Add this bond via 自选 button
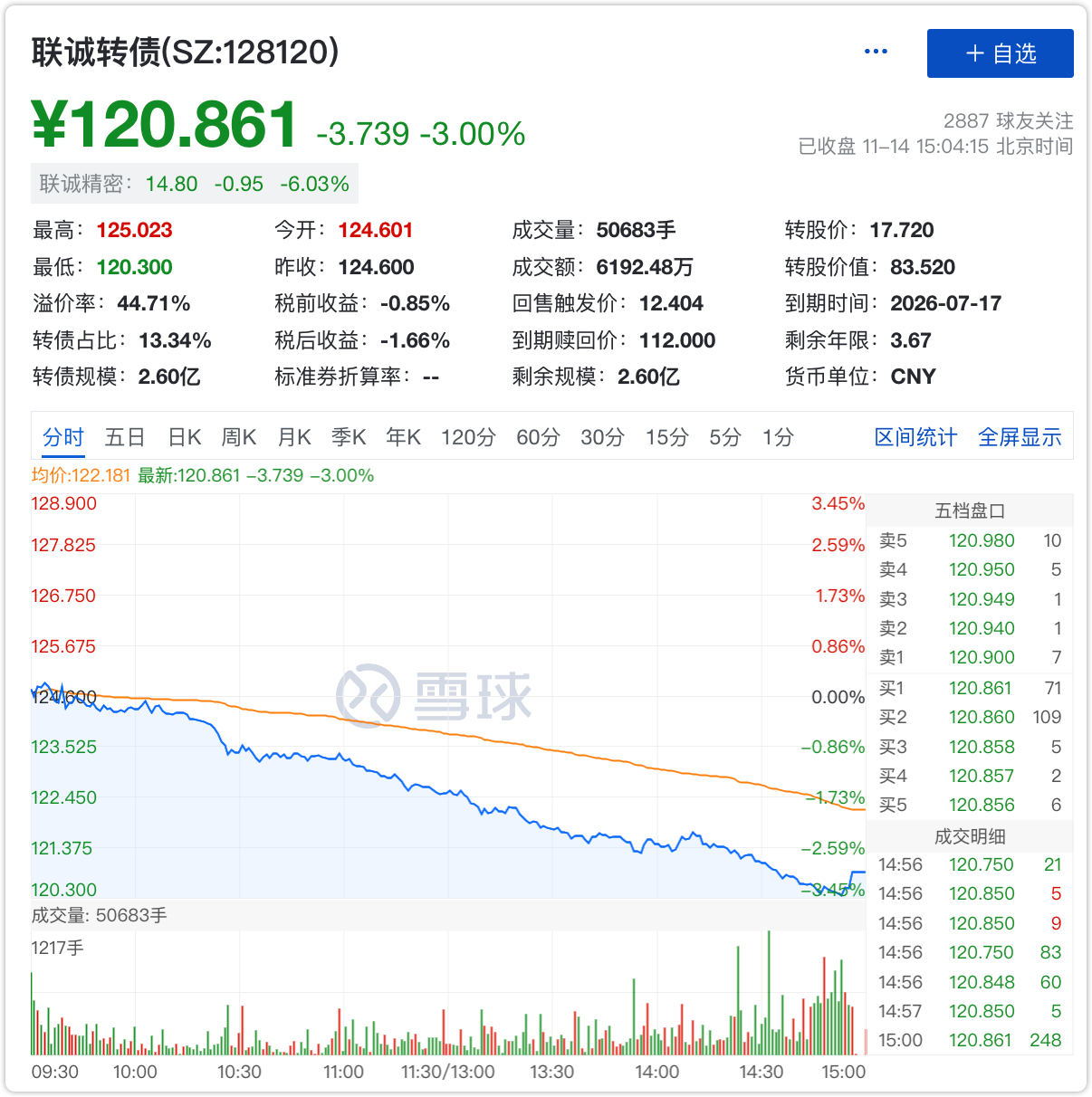The image size is (1092, 1097). pyautogui.click(x=1000, y=53)
